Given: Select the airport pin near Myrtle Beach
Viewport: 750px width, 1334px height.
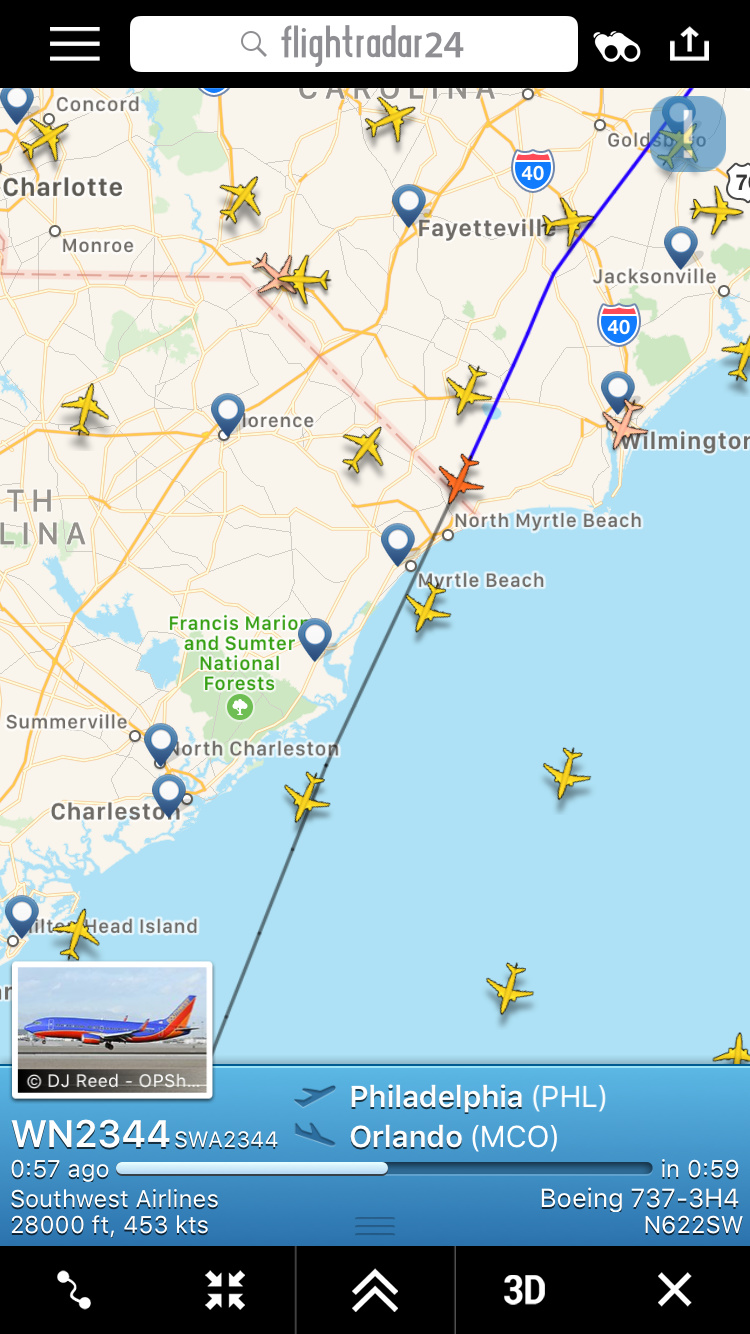Looking at the screenshot, I should pos(398,543).
